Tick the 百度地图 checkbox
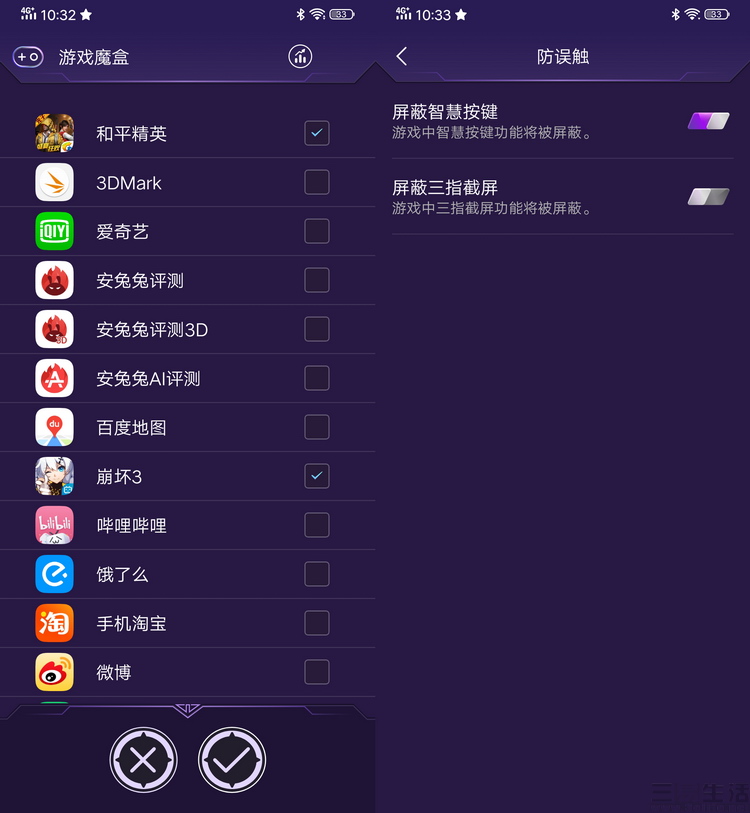 tap(316, 427)
